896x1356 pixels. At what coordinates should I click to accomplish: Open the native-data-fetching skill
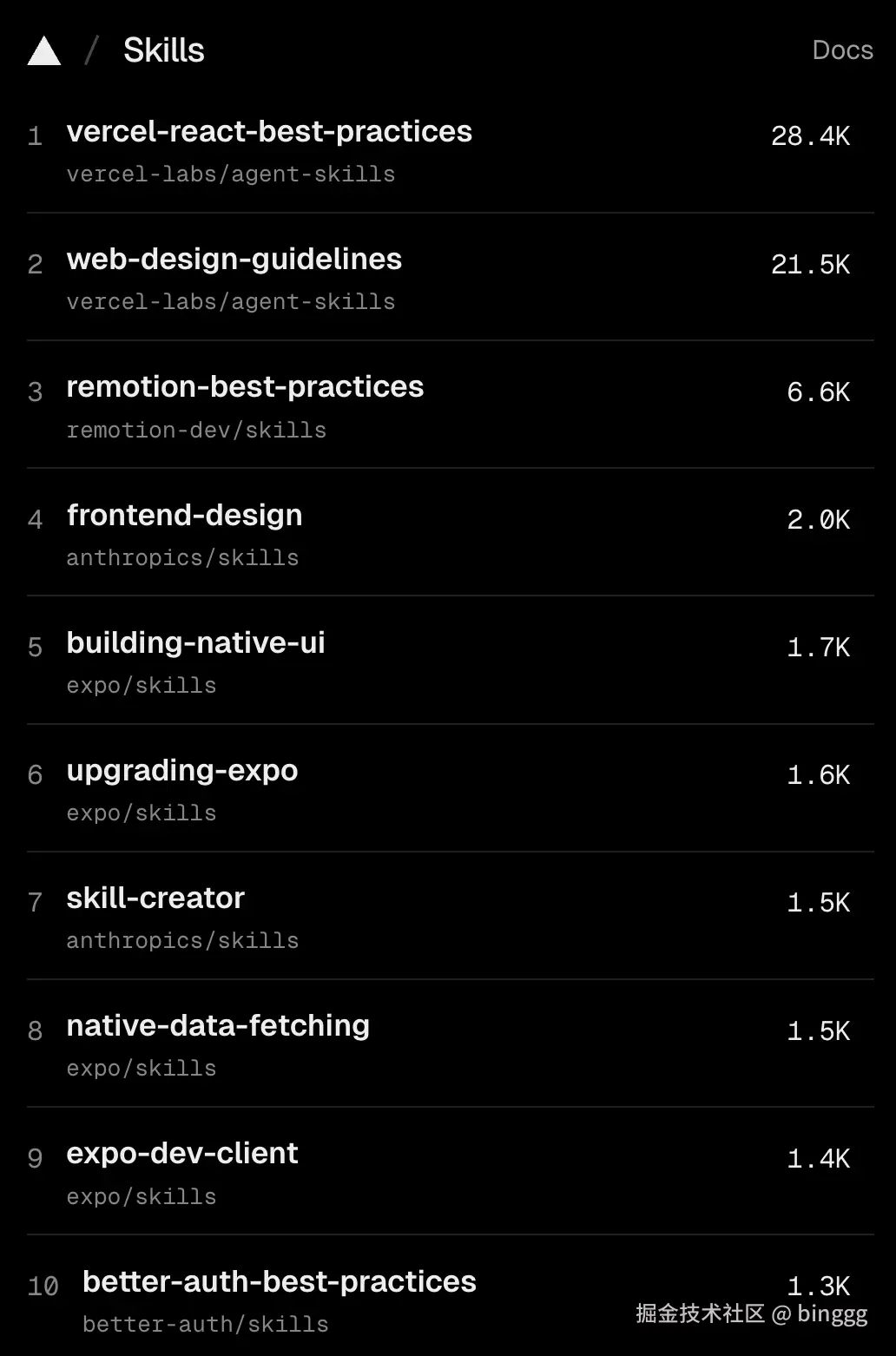(x=218, y=1026)
